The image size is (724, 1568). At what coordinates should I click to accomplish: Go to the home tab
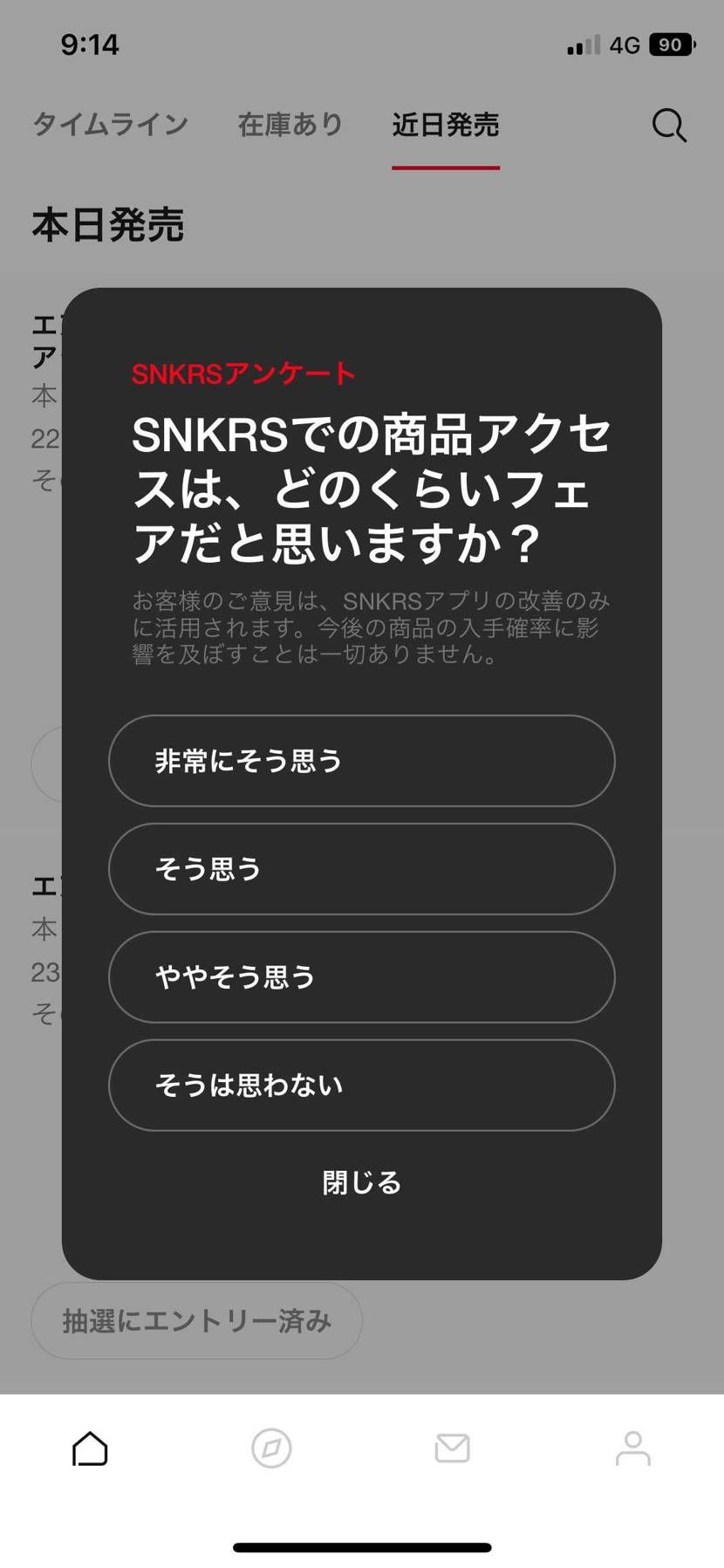point(90,1448)
